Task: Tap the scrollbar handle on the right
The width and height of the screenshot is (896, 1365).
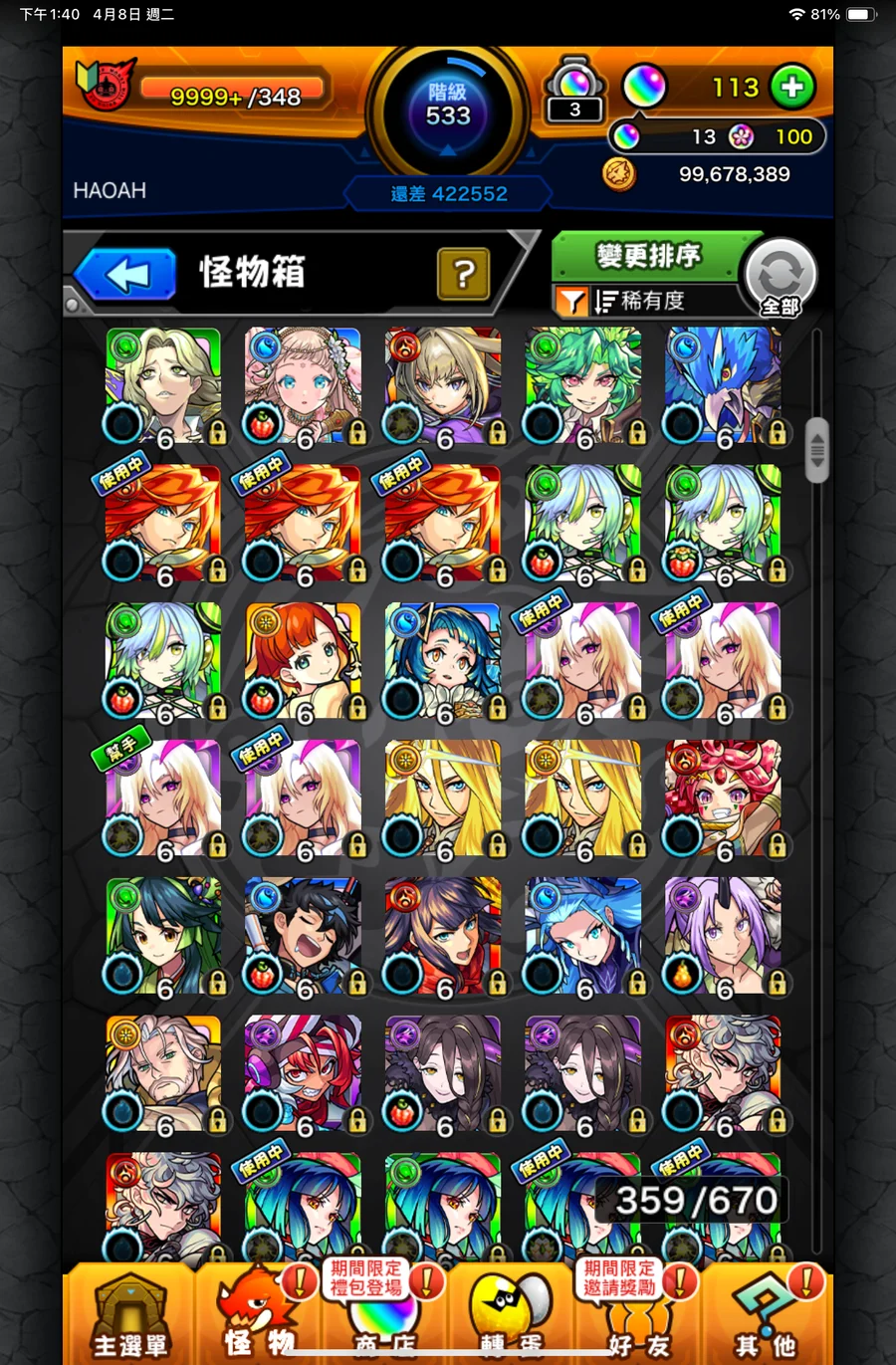Action: [x=817, y=450]
